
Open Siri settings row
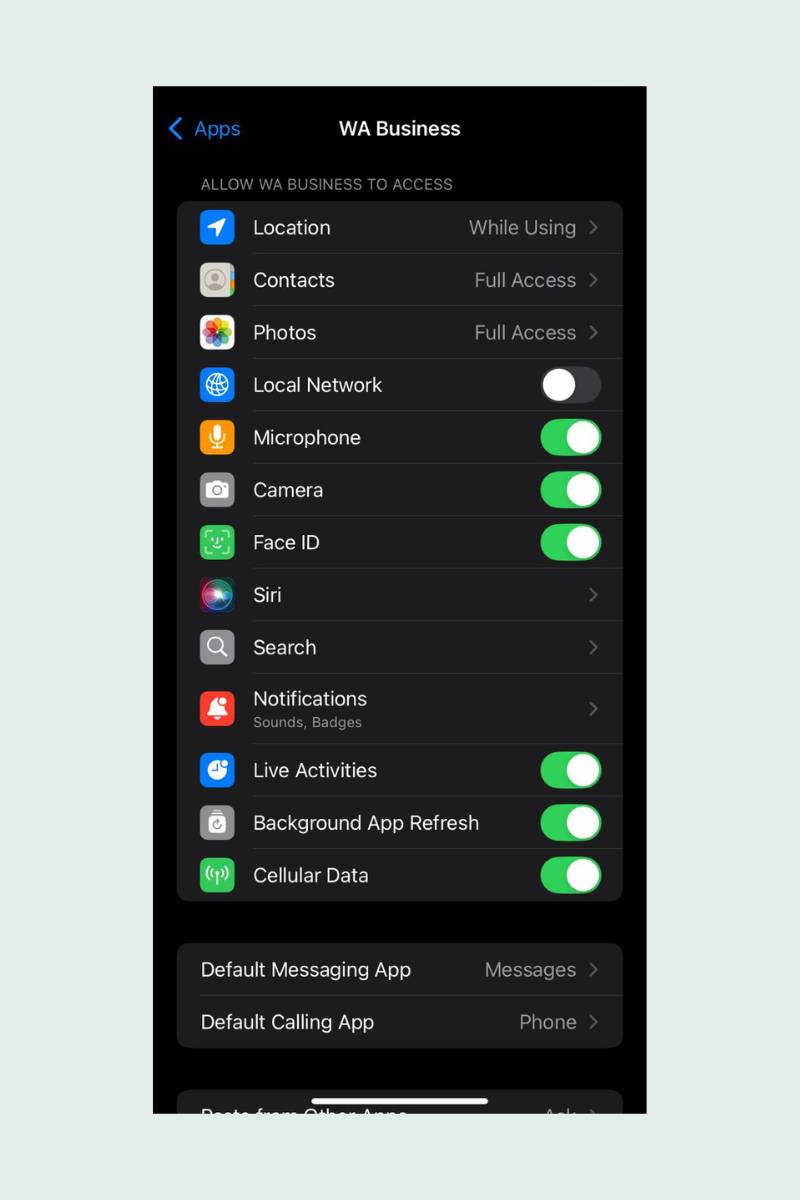(400, 595)
